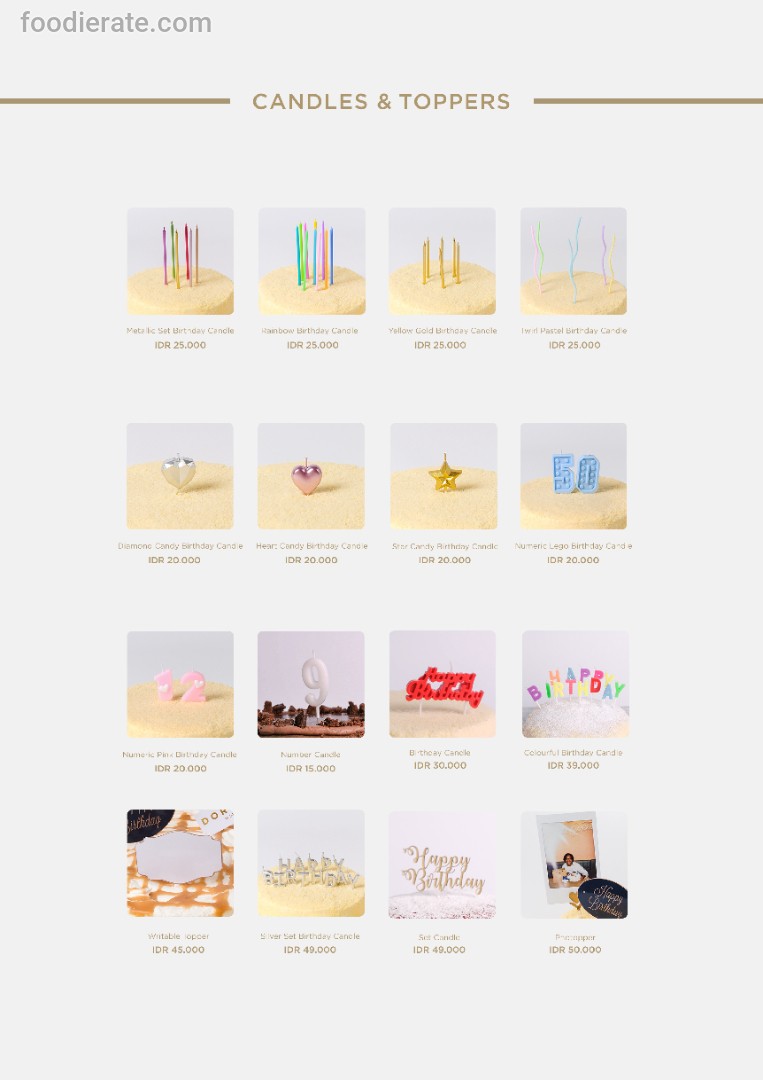Open the red Birthday Candle topper image
This screenshot has height=1080, width=763.
(x=442, y=684)
